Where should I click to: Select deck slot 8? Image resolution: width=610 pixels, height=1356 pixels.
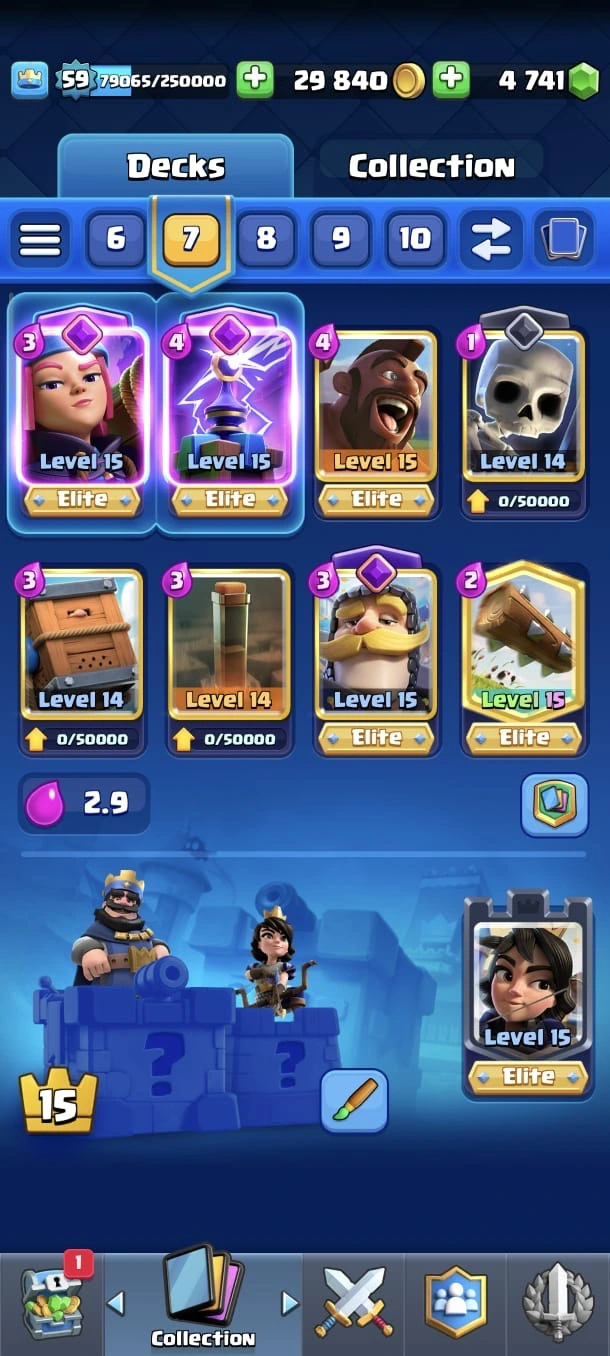pyautogui.click(x=266, y=239)
